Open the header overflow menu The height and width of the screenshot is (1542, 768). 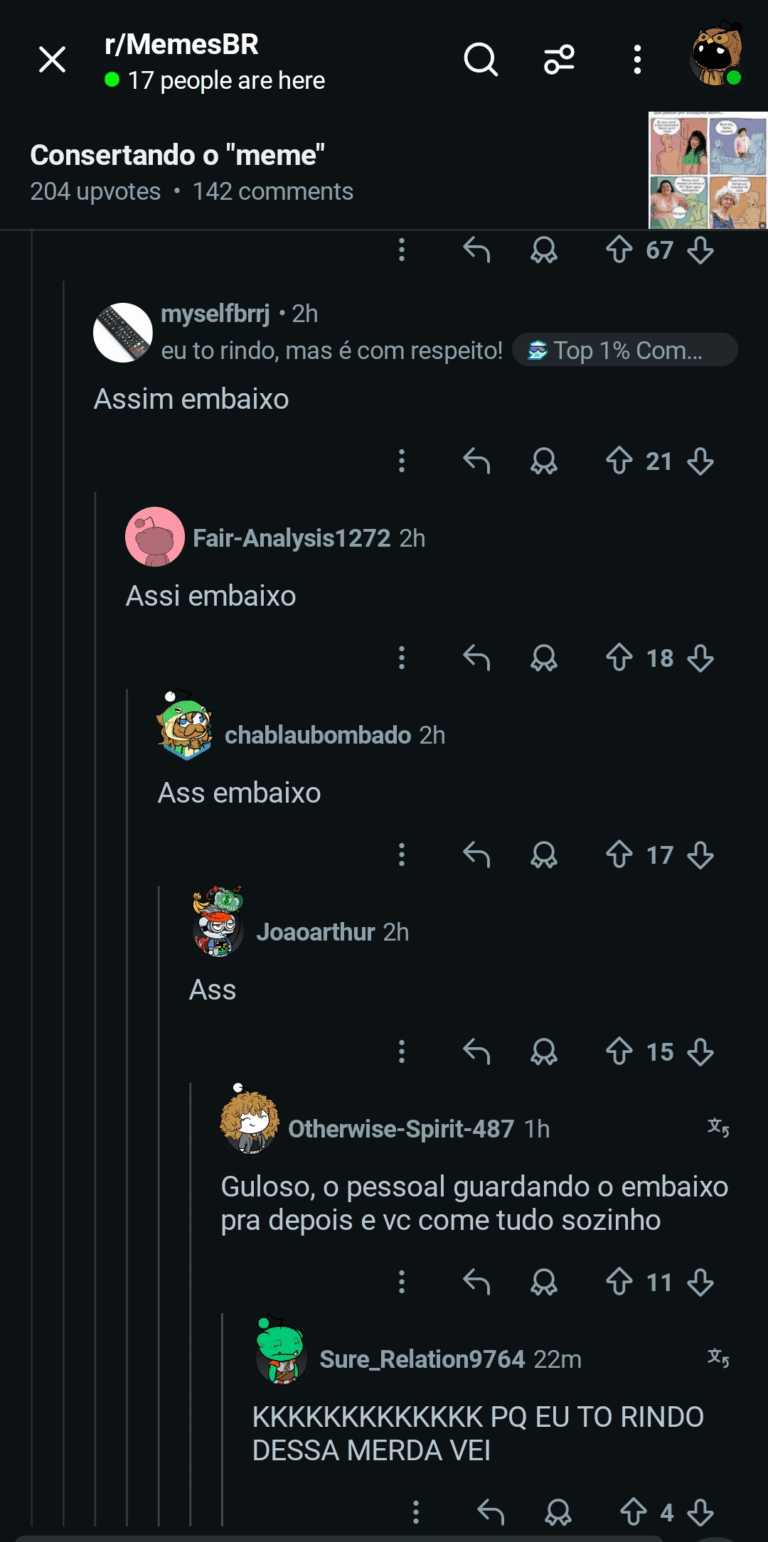click(637, 60)
